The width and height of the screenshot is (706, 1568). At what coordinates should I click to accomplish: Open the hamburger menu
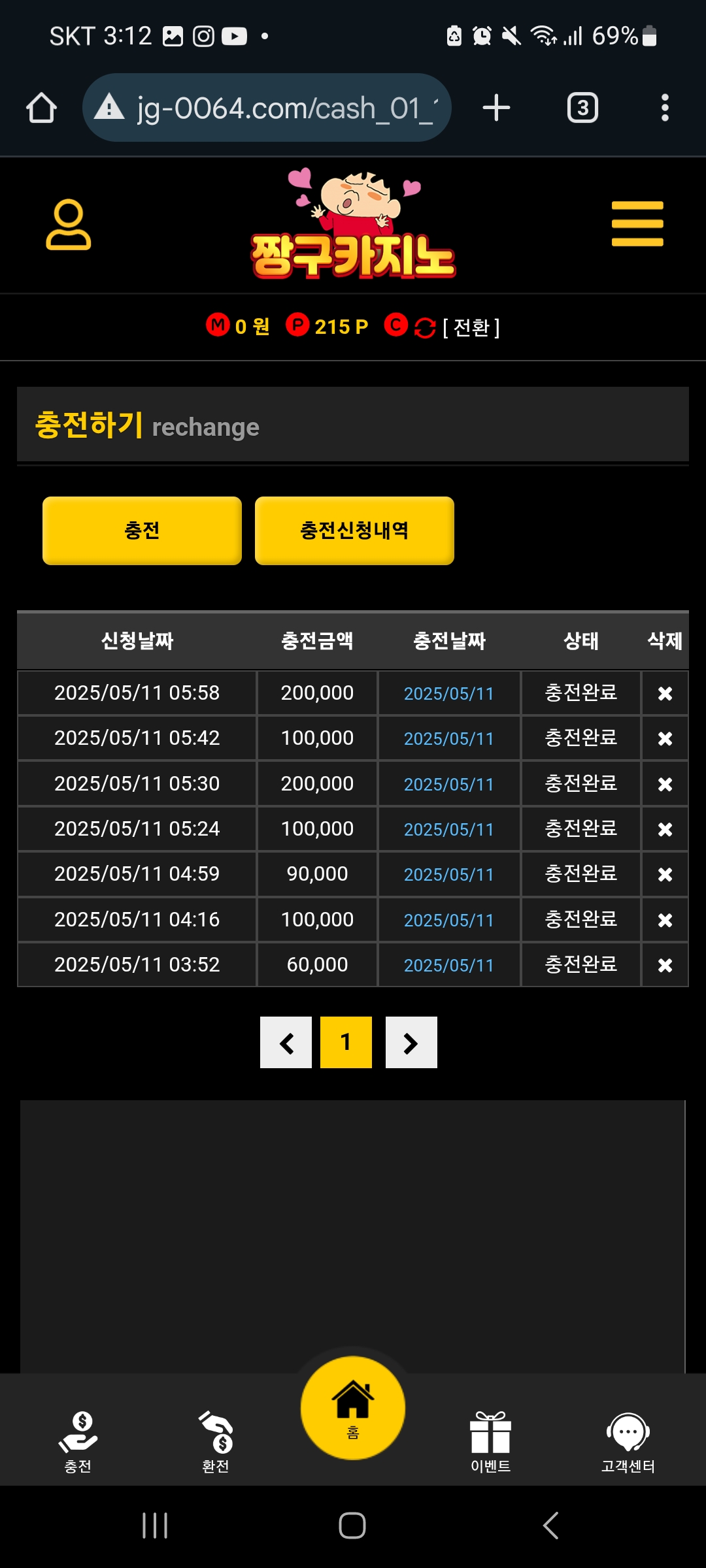point(637,224)
